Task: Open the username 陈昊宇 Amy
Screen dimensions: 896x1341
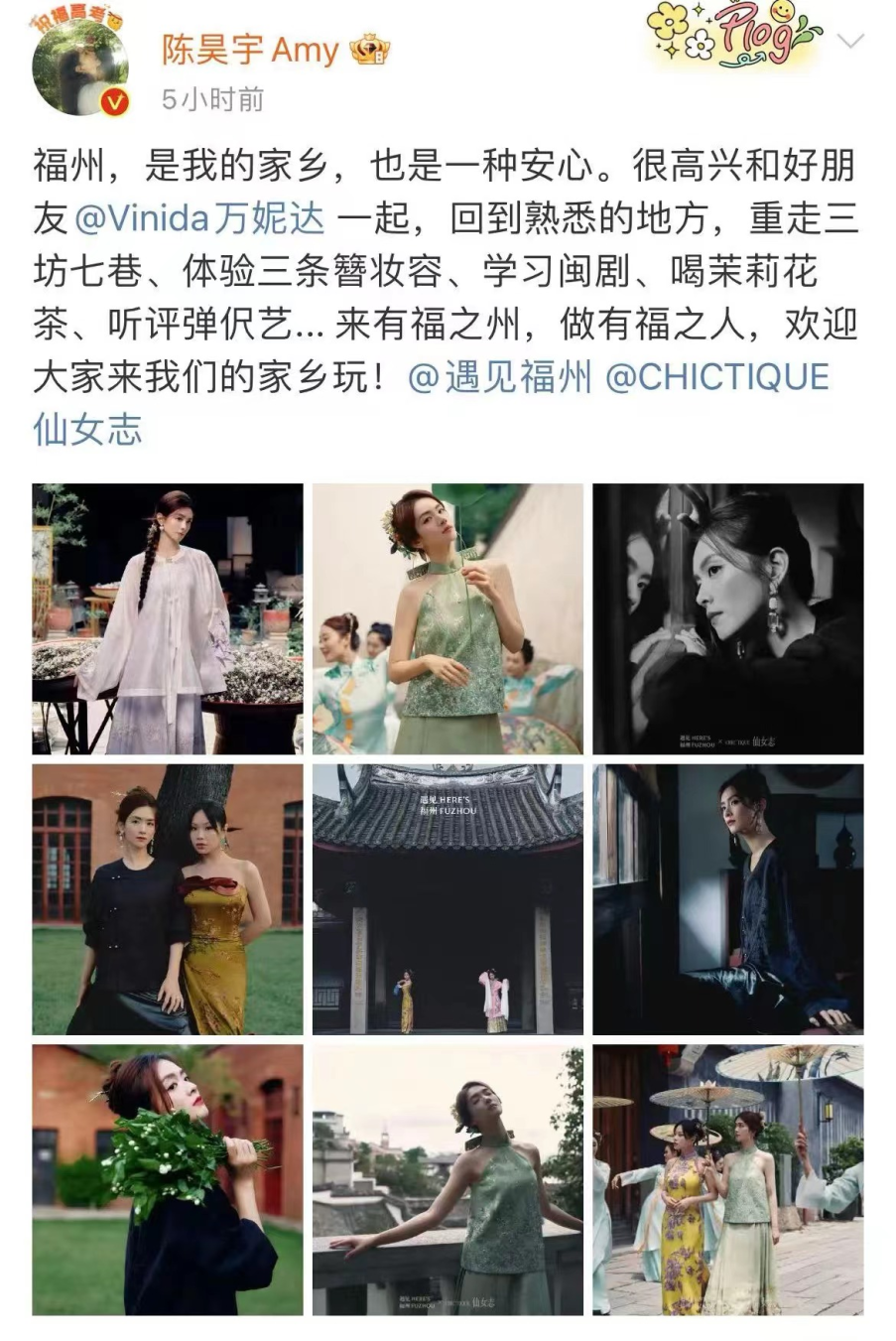Action: click(250, 50)
